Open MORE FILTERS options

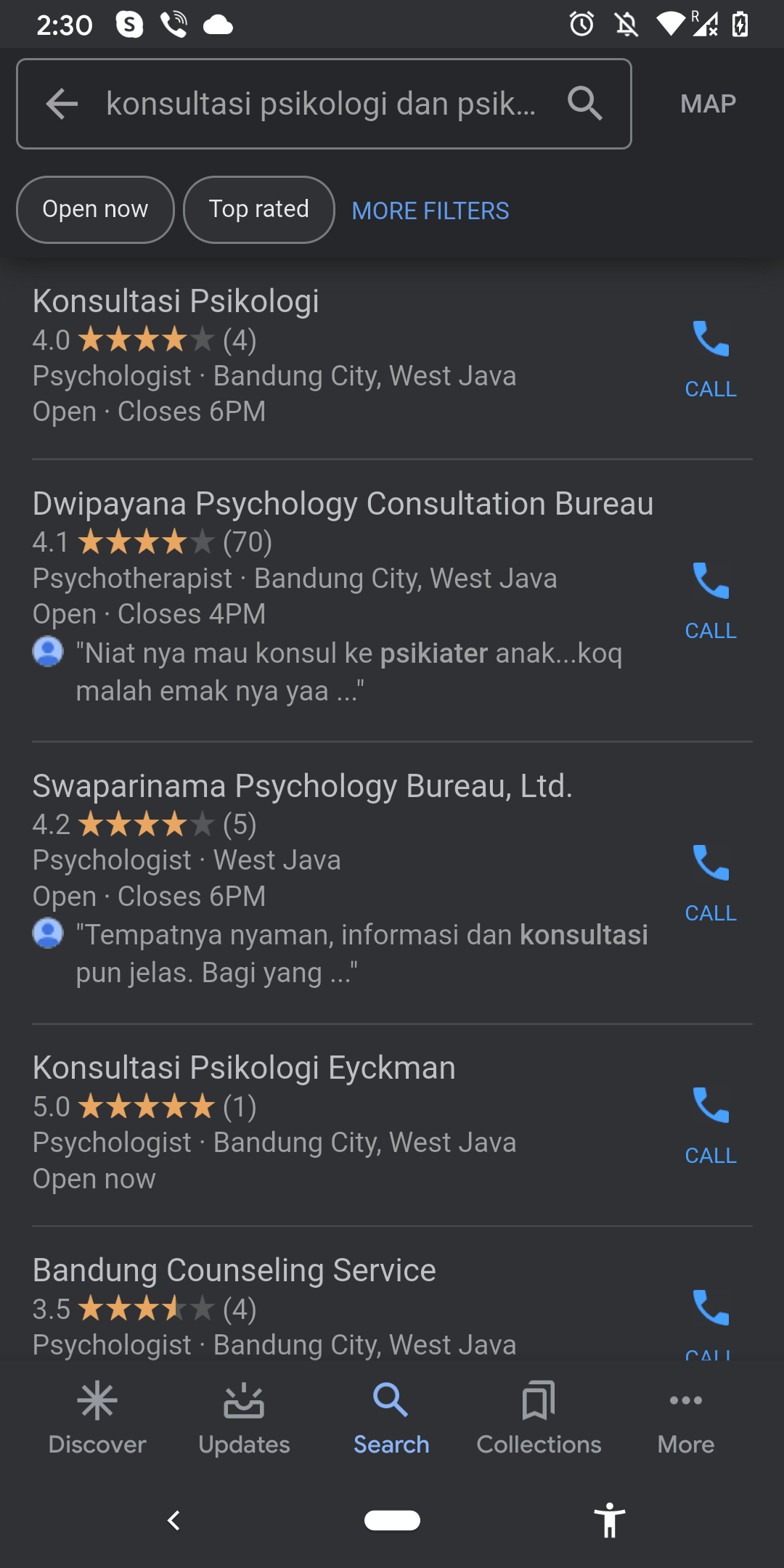pyautogui.click(x=430, y=211)
